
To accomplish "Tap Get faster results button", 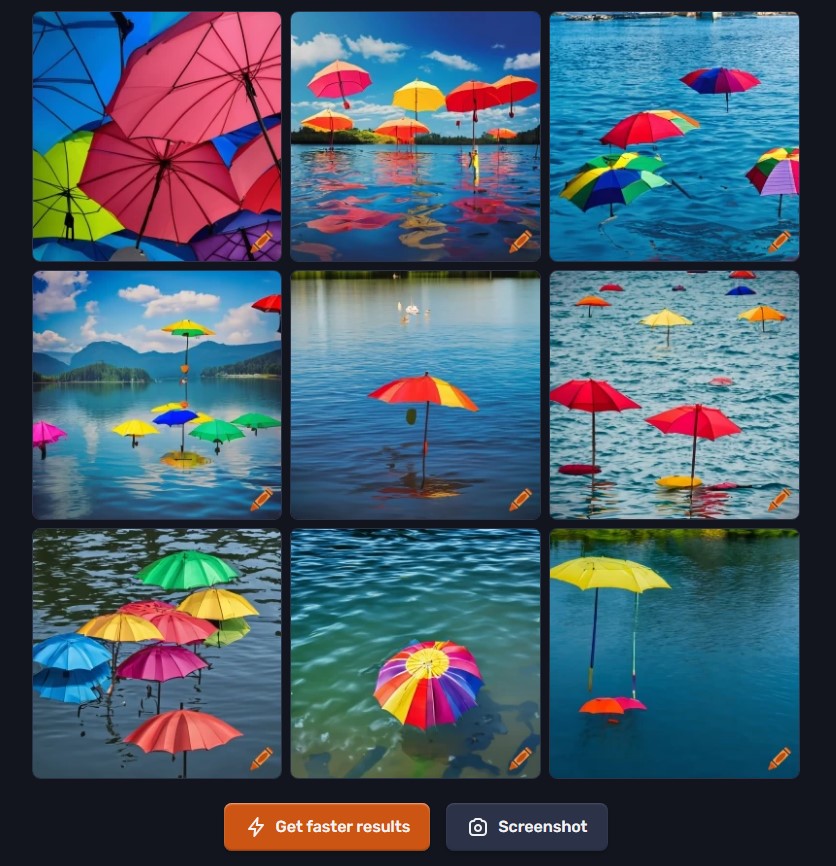I will click(x=327, y=827).
